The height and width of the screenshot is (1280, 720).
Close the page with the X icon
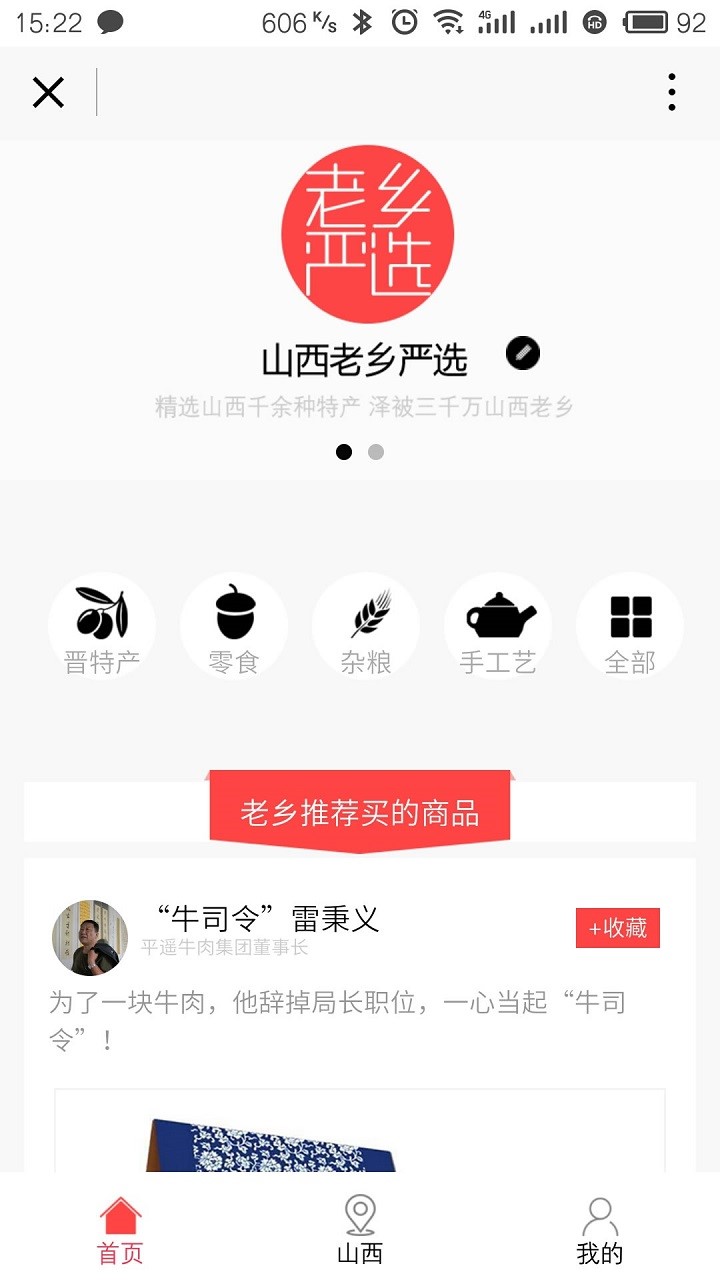coord(48,92)
